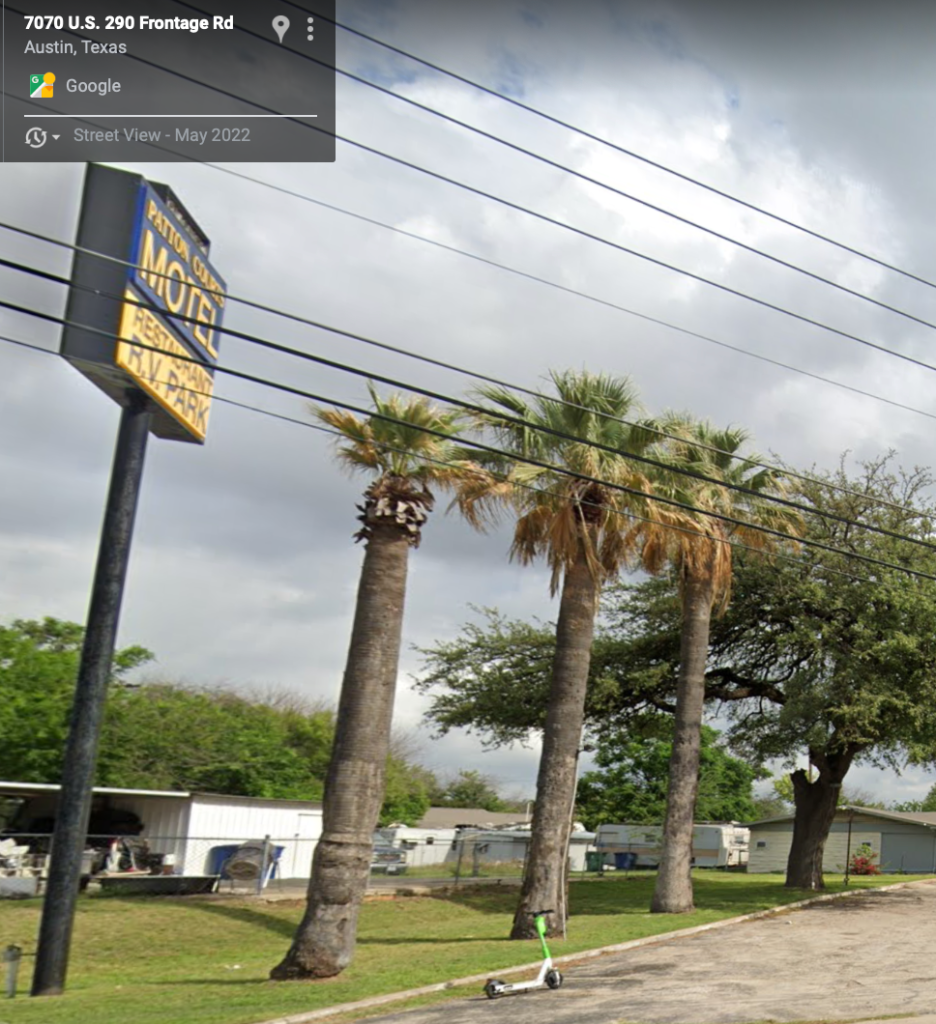Open the location pin for this address
936x1024 pixels.
pyautogui.click(x=281, y=28)
